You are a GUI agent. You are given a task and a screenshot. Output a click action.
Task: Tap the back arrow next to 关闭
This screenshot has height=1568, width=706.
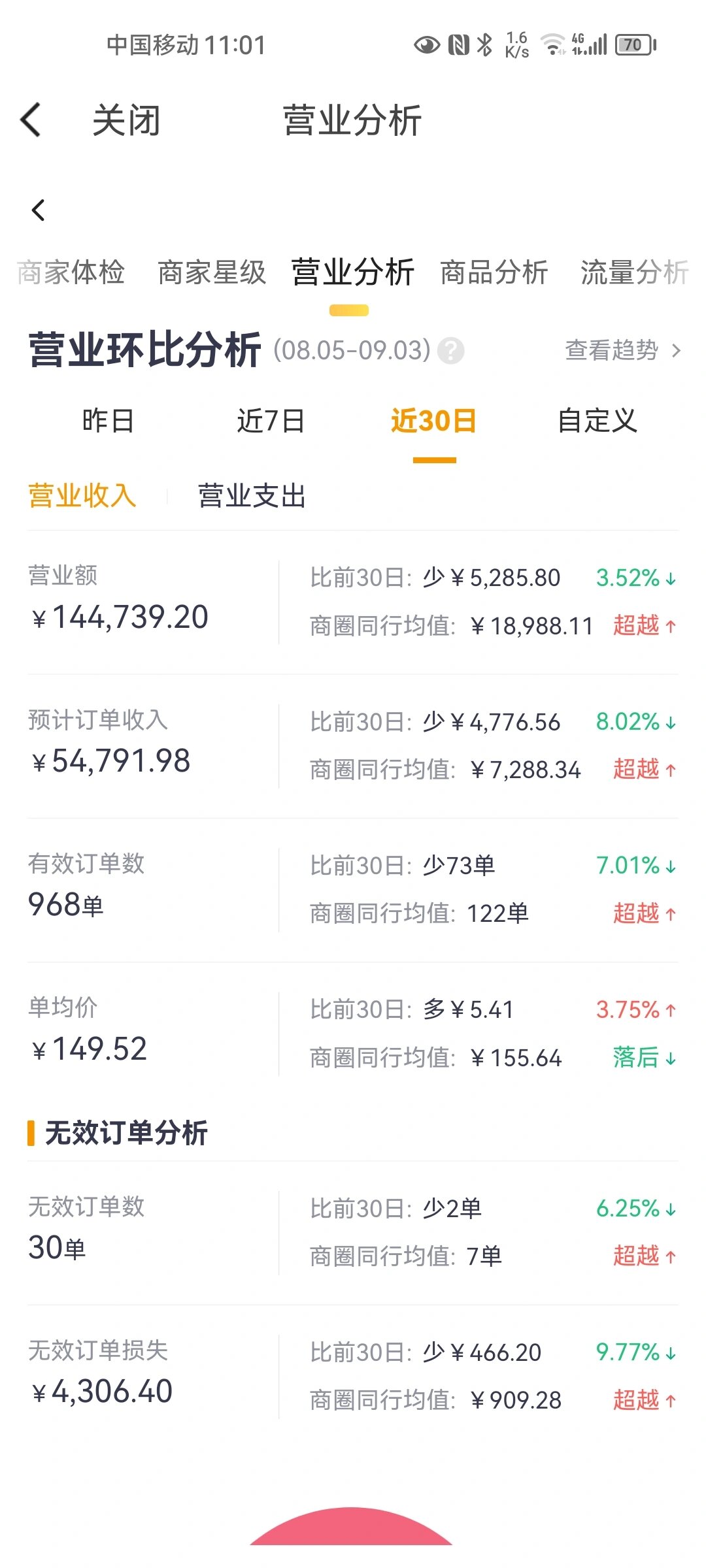[31, 120]
